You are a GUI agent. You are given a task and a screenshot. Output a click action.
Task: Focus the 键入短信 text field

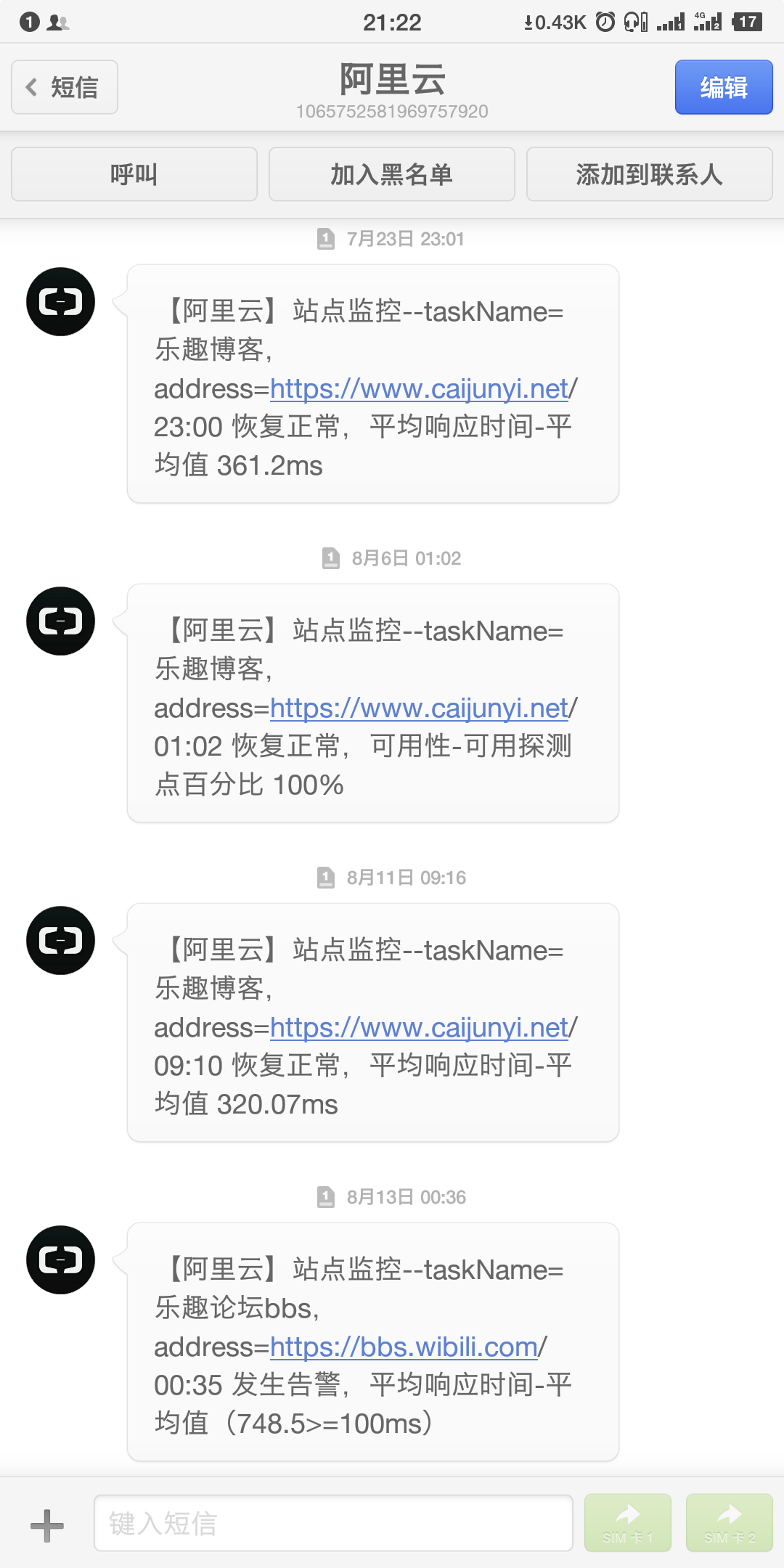333,1523
